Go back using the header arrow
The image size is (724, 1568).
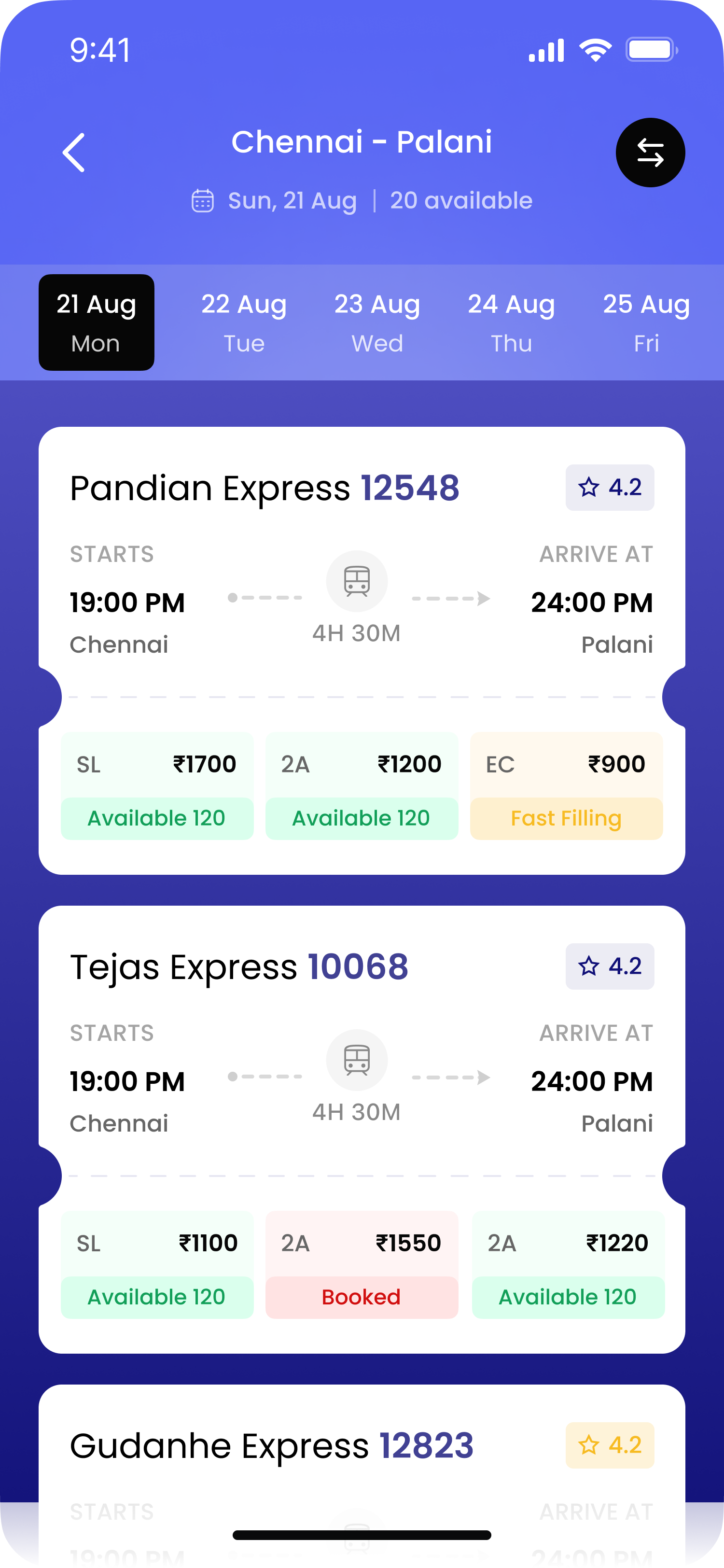pyautogui.click(x=74, y=153)
